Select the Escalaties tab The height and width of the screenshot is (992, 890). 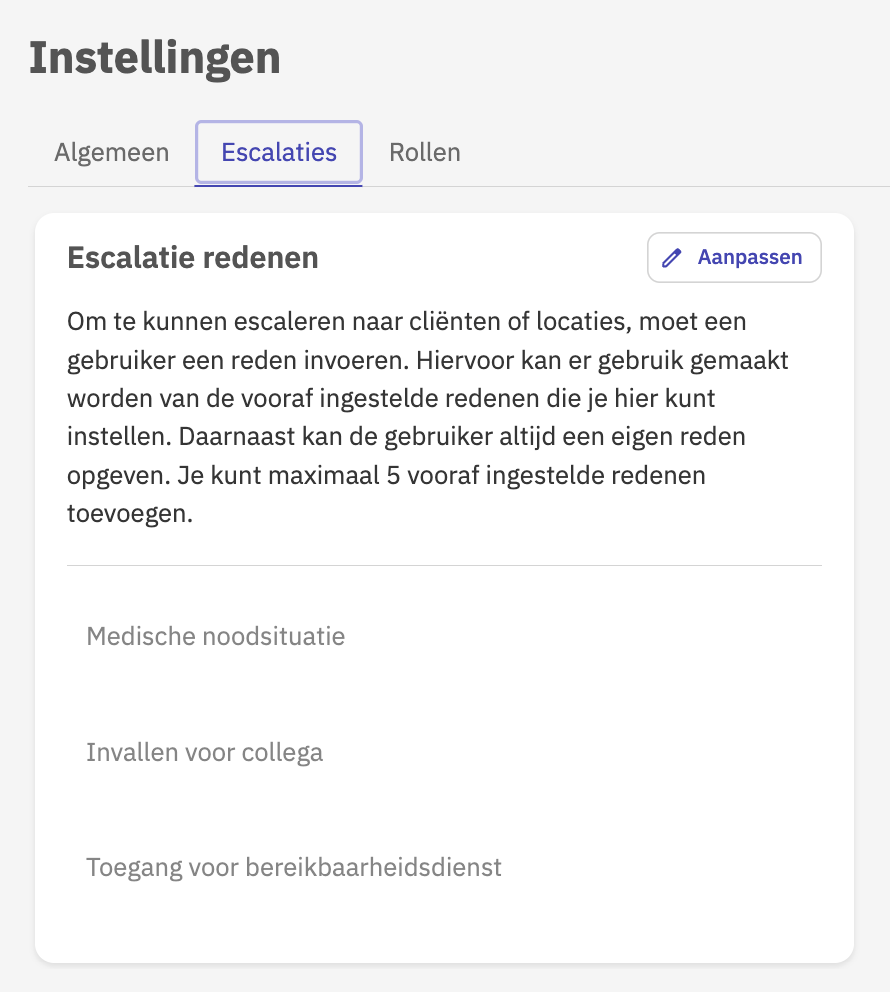[x=279, y=153]
